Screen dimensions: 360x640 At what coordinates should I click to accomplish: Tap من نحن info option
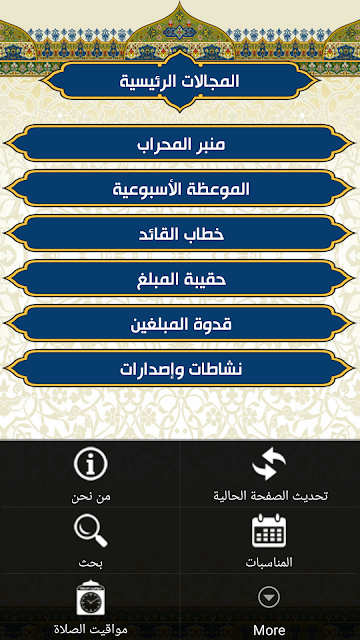click(x=91, y=473)
